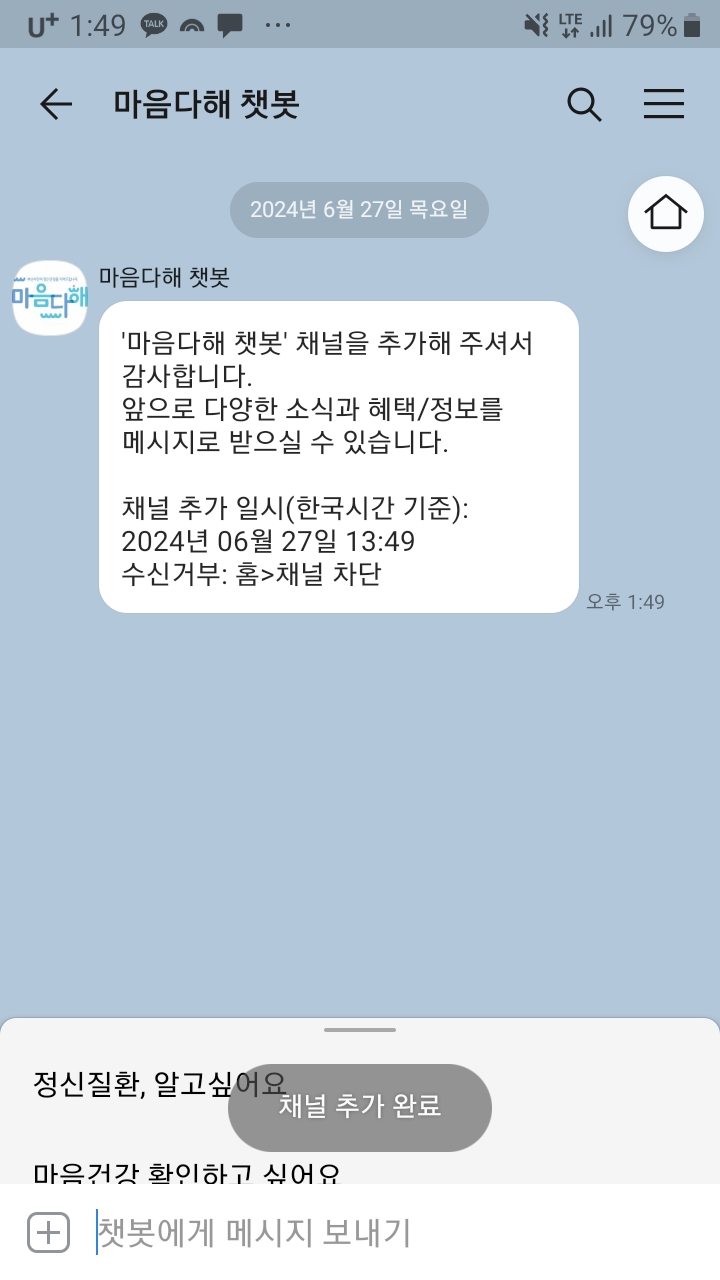Search within the 마음다해 챗봇 chat
Screen dimensions: 720x1280
tap(584, 104)
